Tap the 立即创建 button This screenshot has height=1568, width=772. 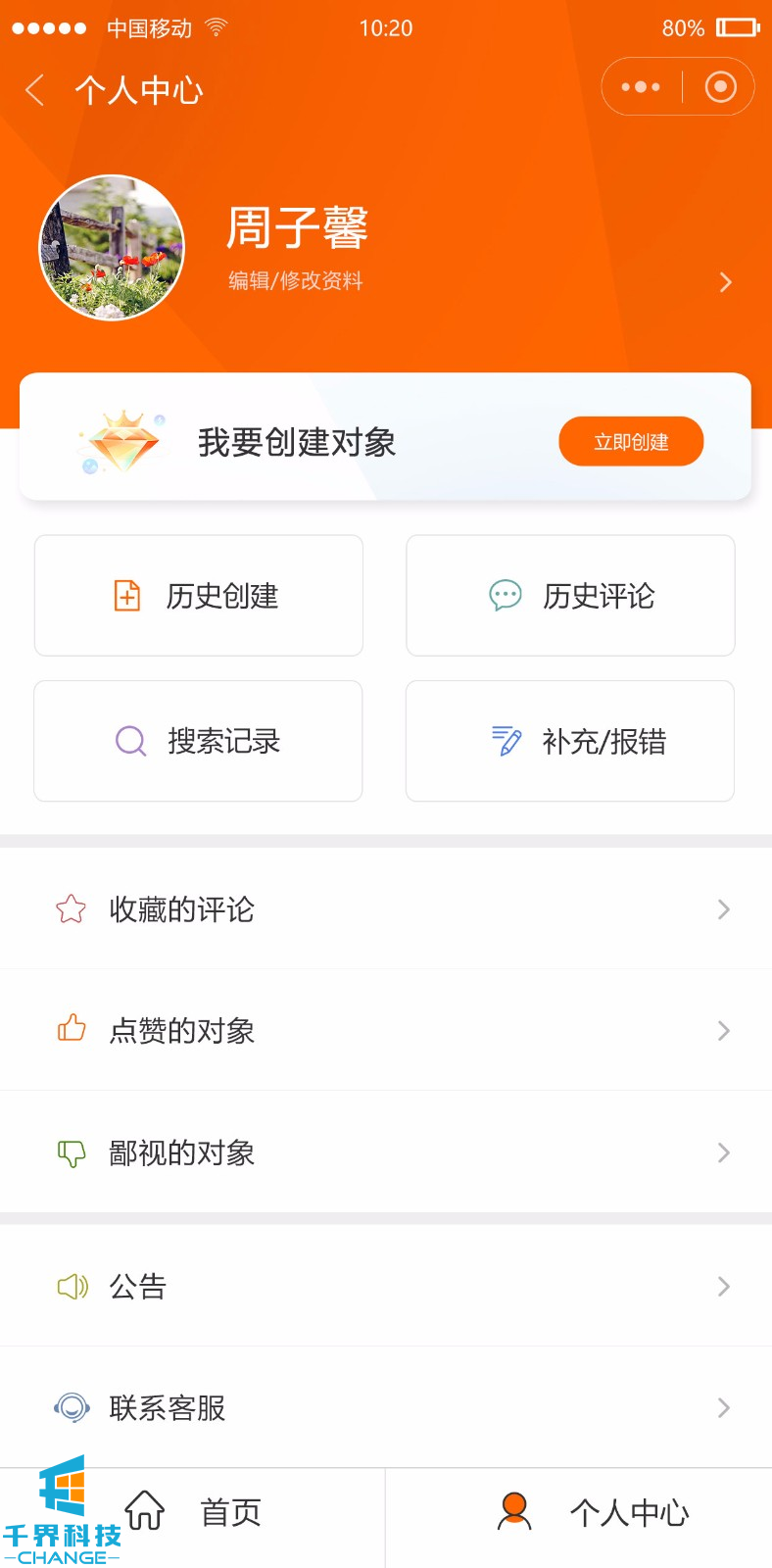click(x=631, y=442)
